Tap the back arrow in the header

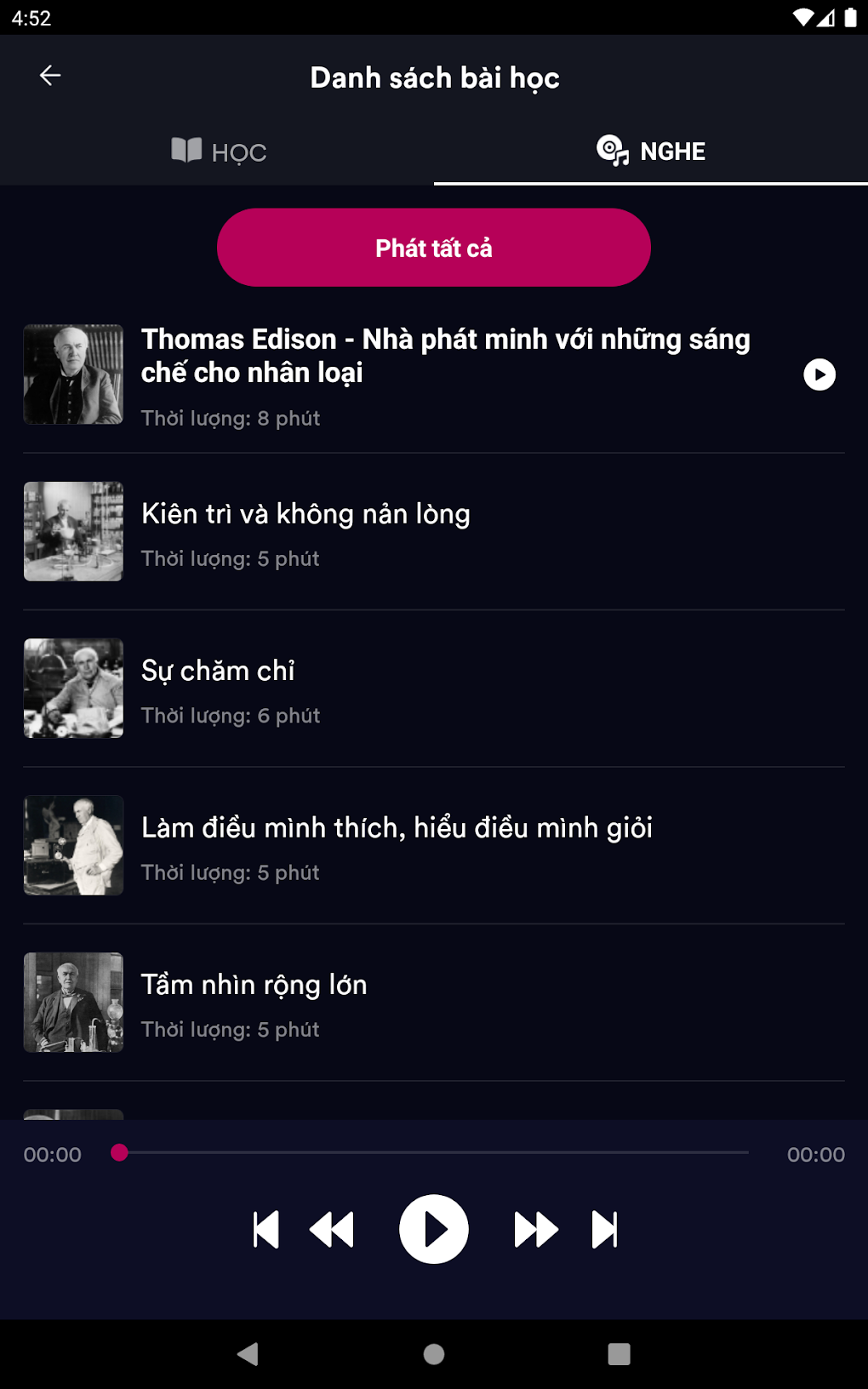tap(49, 75)
